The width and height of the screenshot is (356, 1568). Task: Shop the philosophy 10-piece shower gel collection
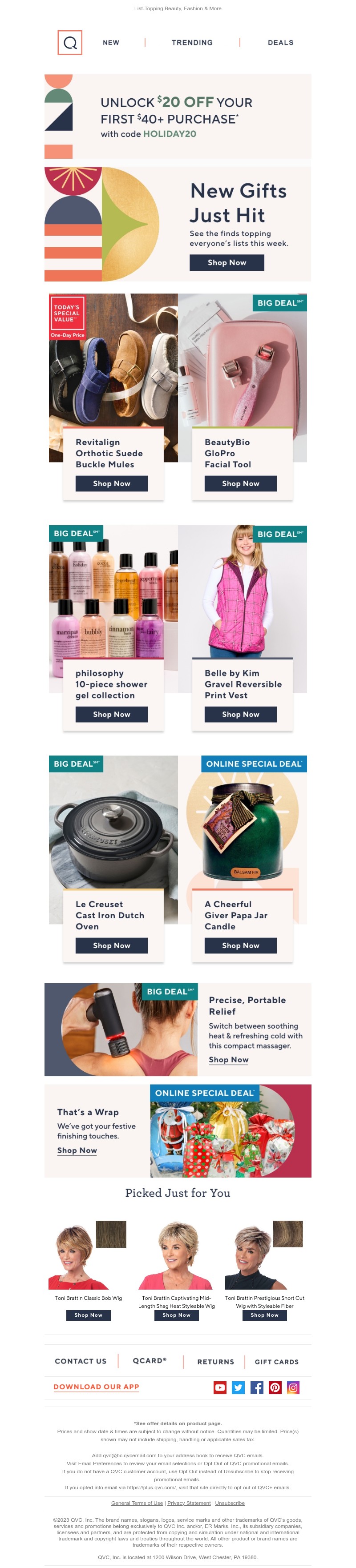(x=112, y=714)
